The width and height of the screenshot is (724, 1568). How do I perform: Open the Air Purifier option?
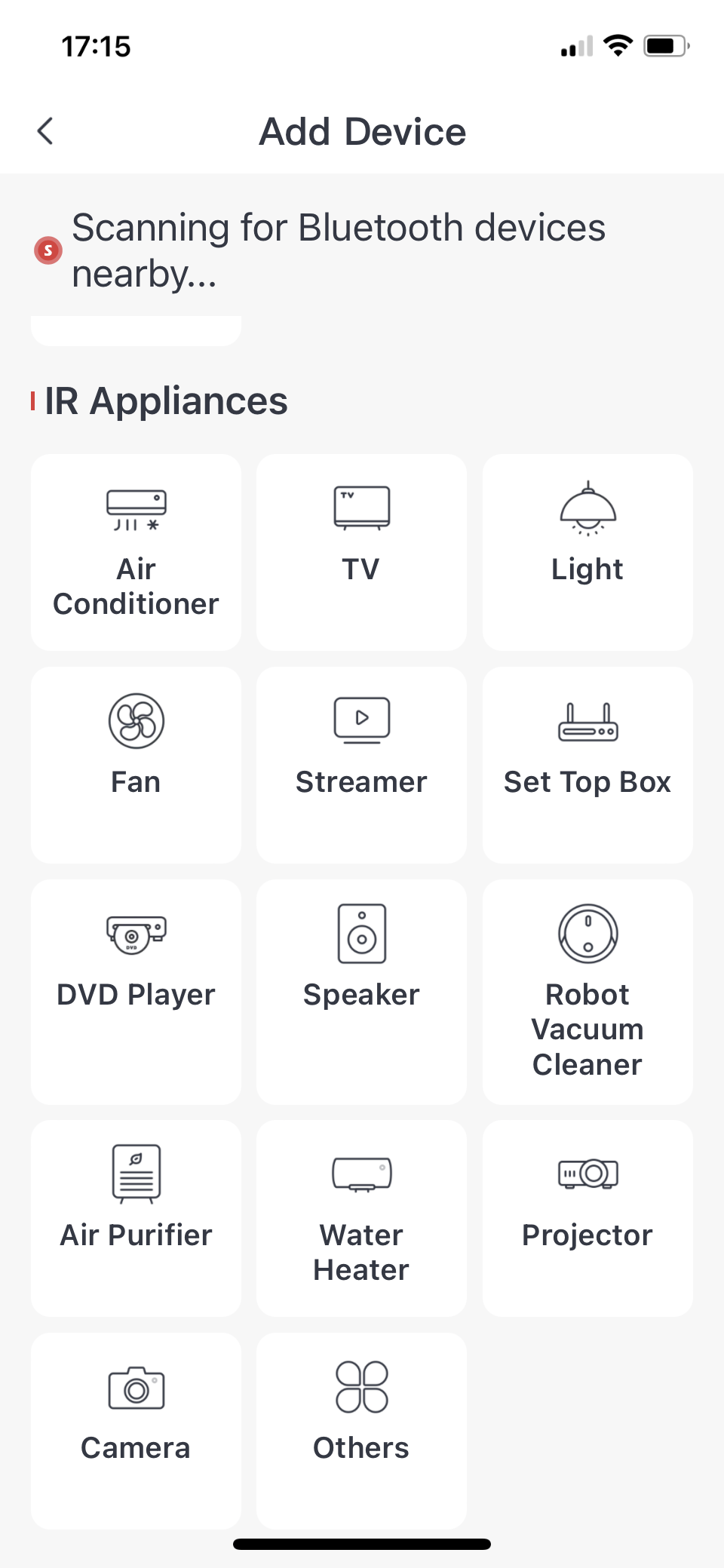pos(136,1218)
